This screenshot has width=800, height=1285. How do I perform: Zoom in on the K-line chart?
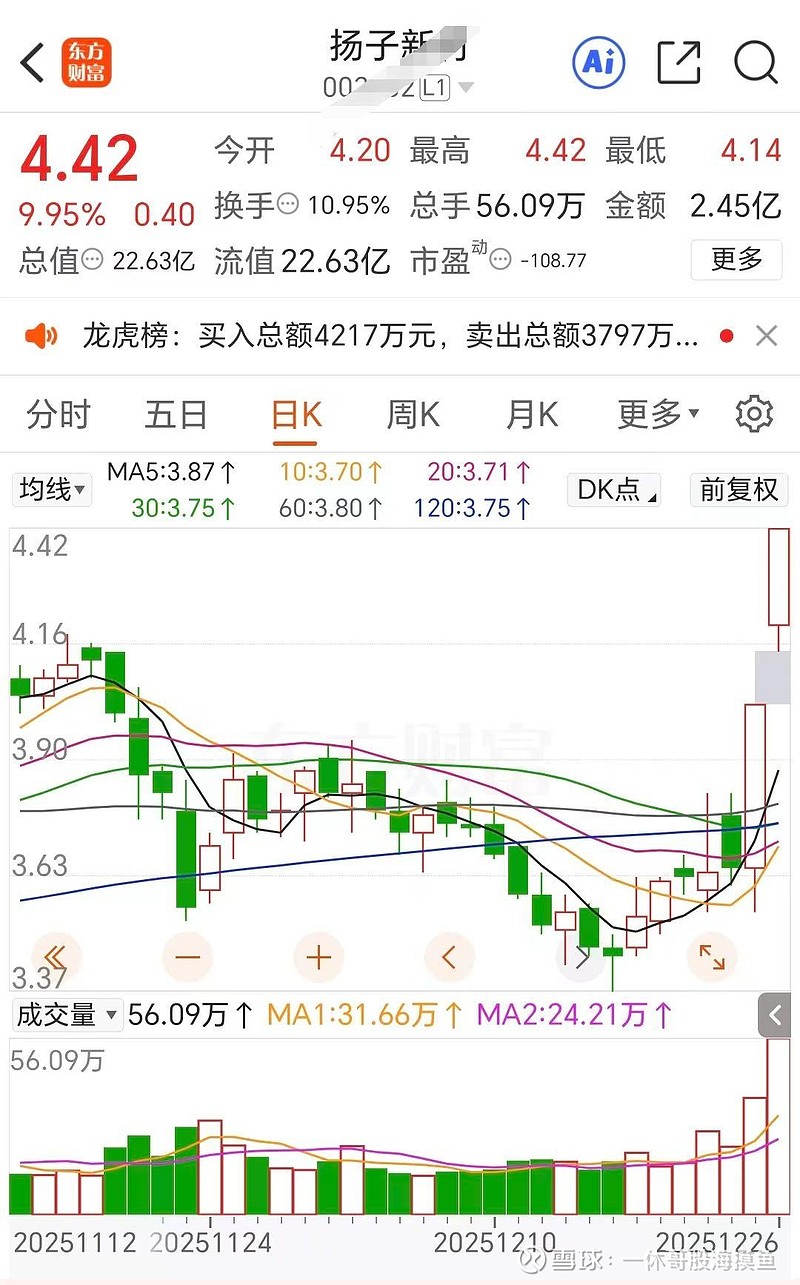coord(318,957)
